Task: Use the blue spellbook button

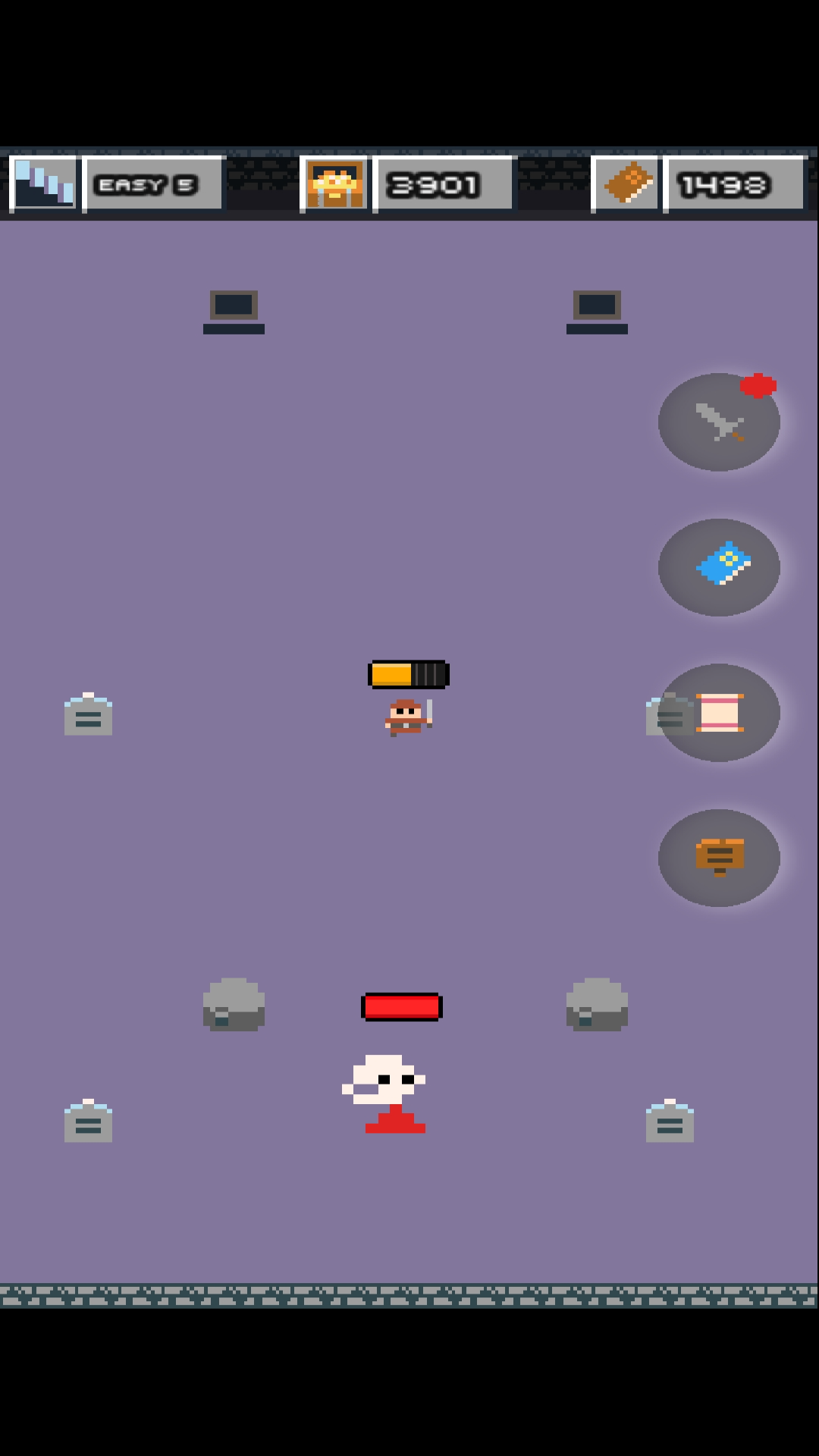Action: click(x=719, y=567)
